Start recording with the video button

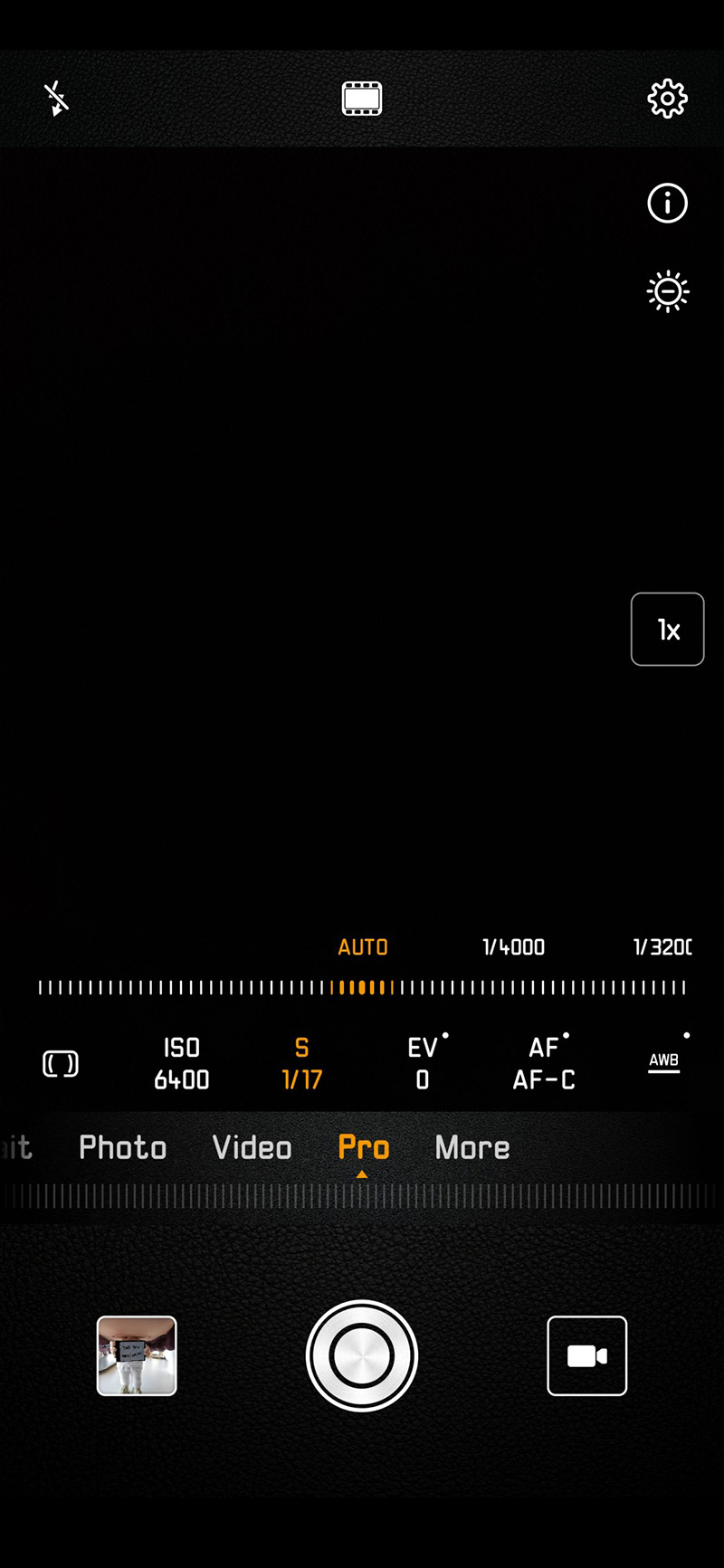(586, 1355)
